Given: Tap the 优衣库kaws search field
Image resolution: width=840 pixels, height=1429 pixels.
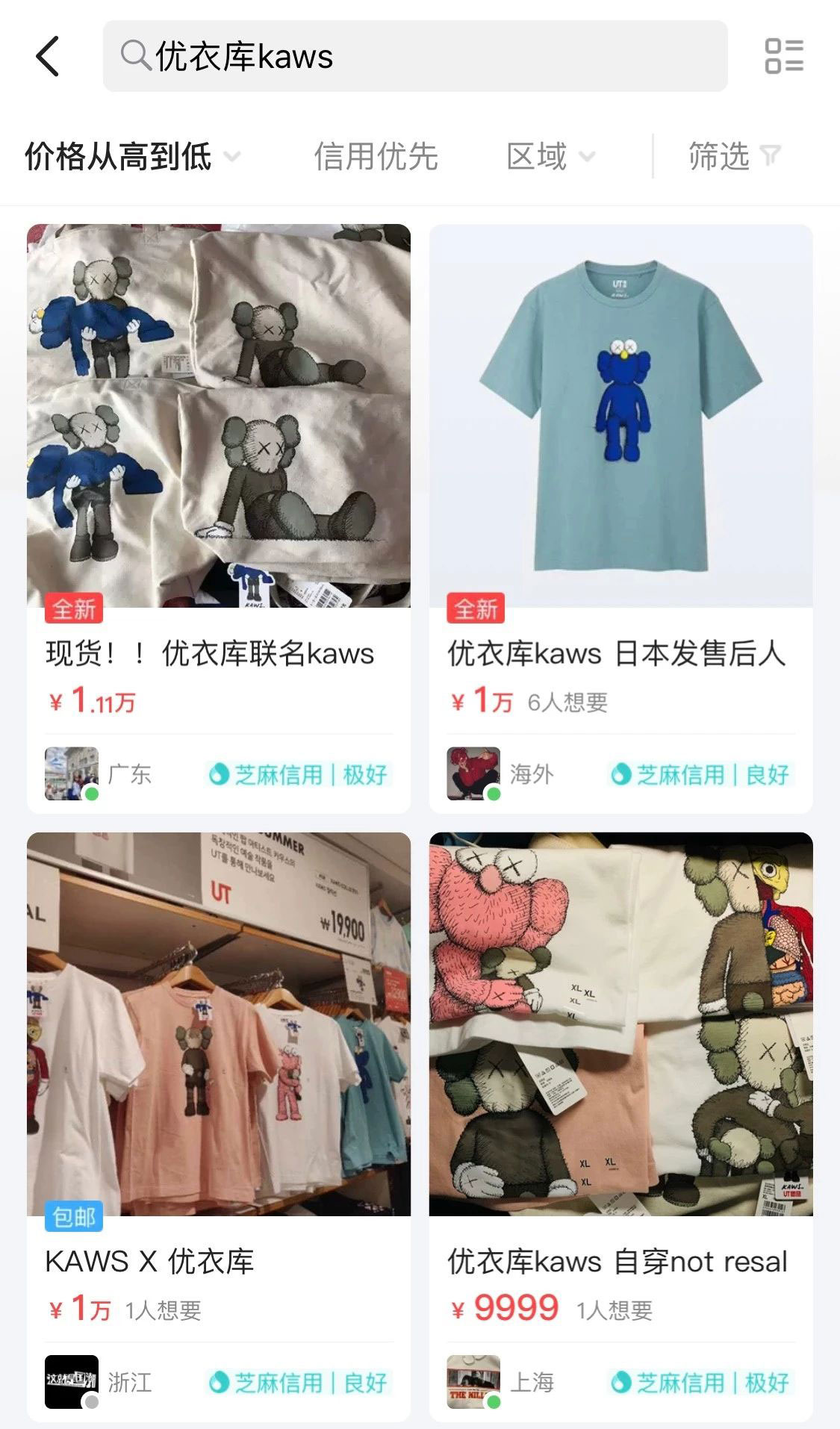Looking at the screenshot, I should click(414, 57).
